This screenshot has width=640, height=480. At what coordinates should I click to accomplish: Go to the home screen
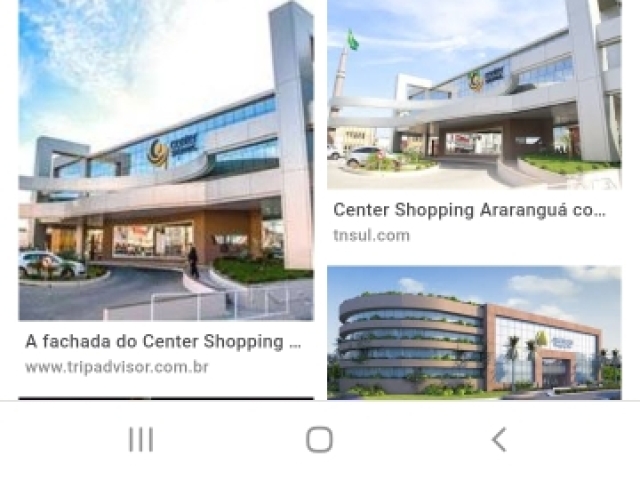point(319,439)
